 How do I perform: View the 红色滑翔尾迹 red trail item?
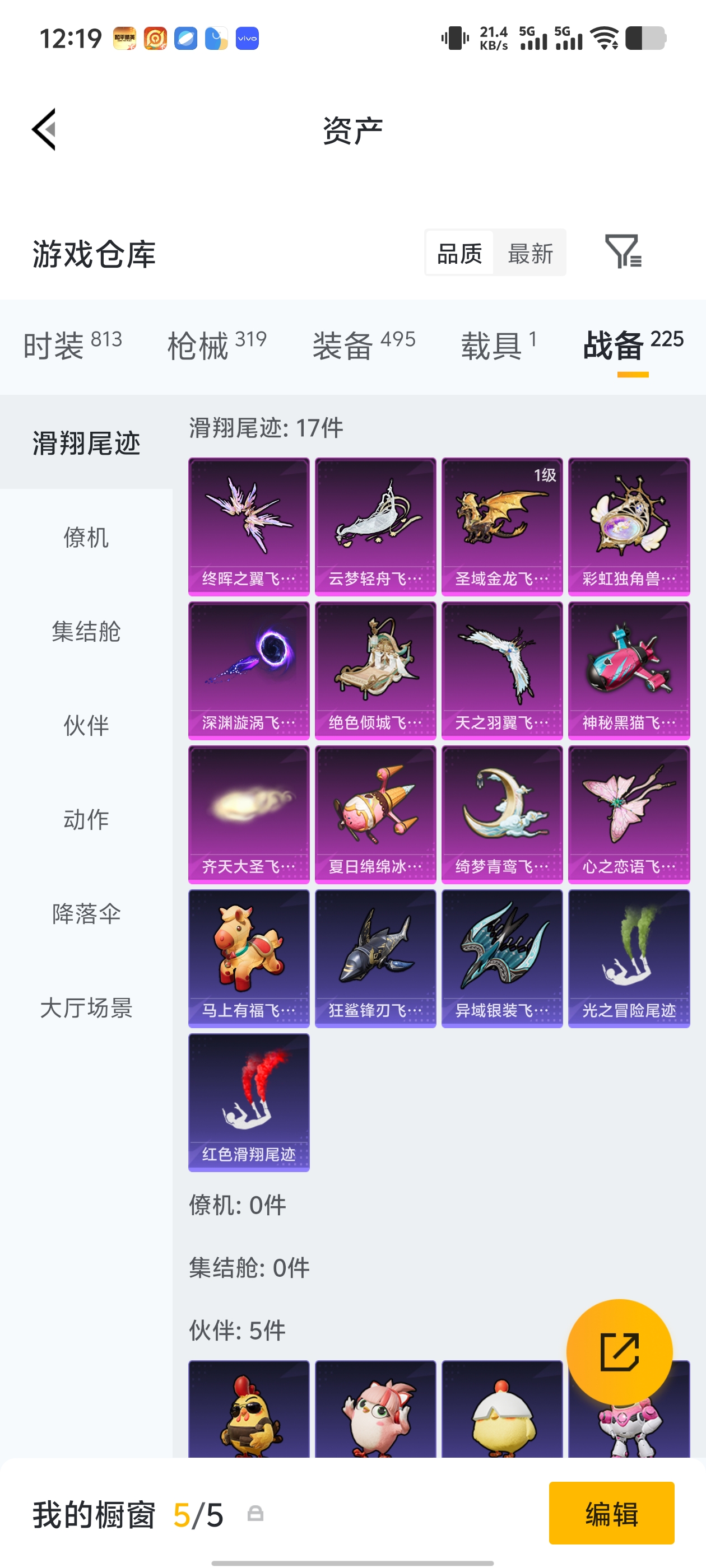click(x=249, y=1102)
